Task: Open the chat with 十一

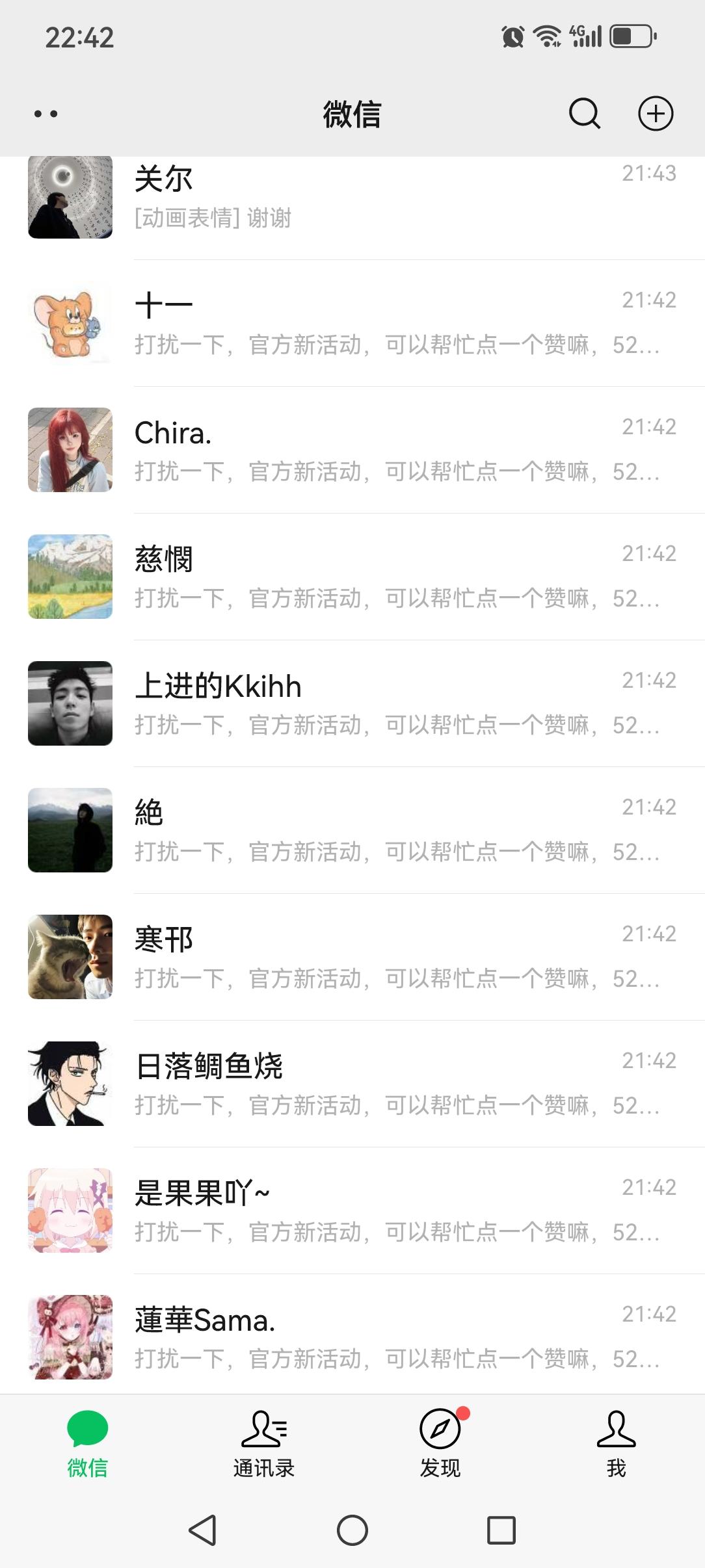Action: (351, 325)
